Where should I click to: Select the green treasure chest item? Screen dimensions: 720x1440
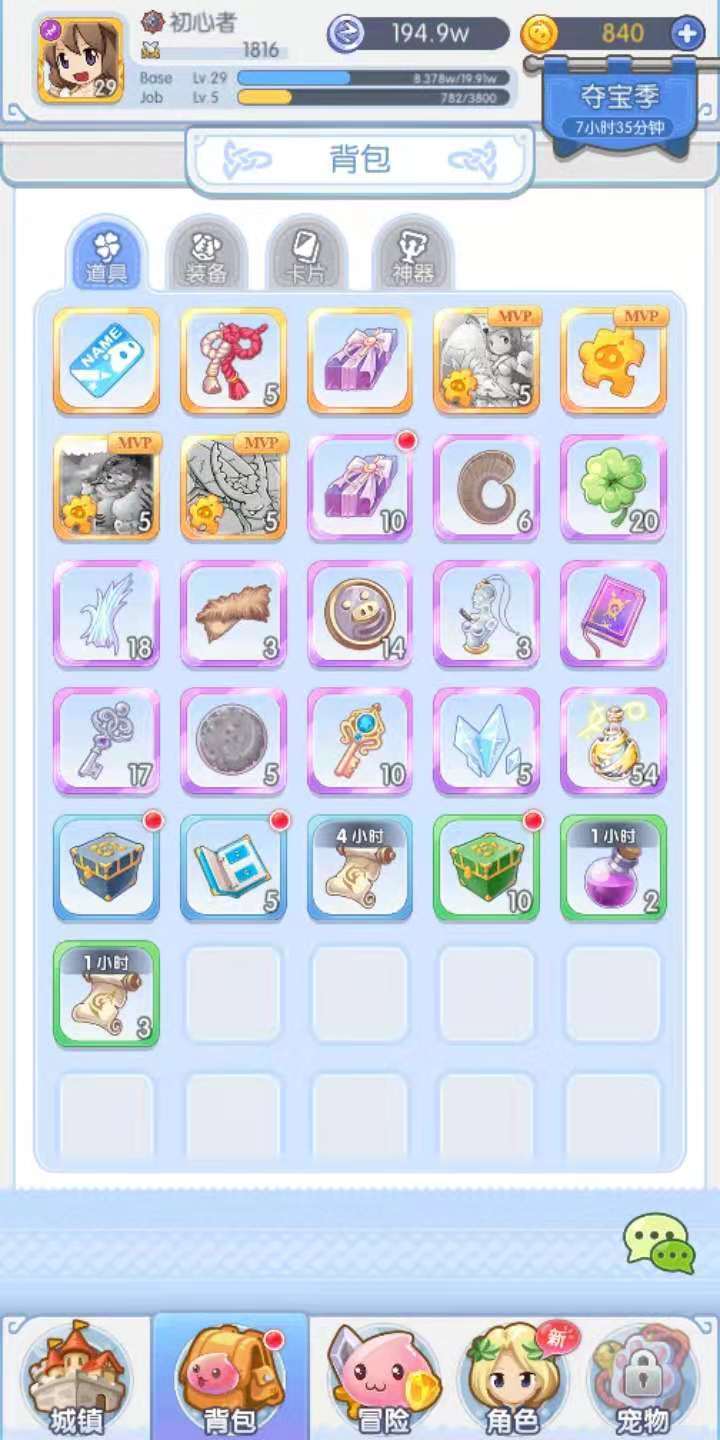[x=487, y=867]
